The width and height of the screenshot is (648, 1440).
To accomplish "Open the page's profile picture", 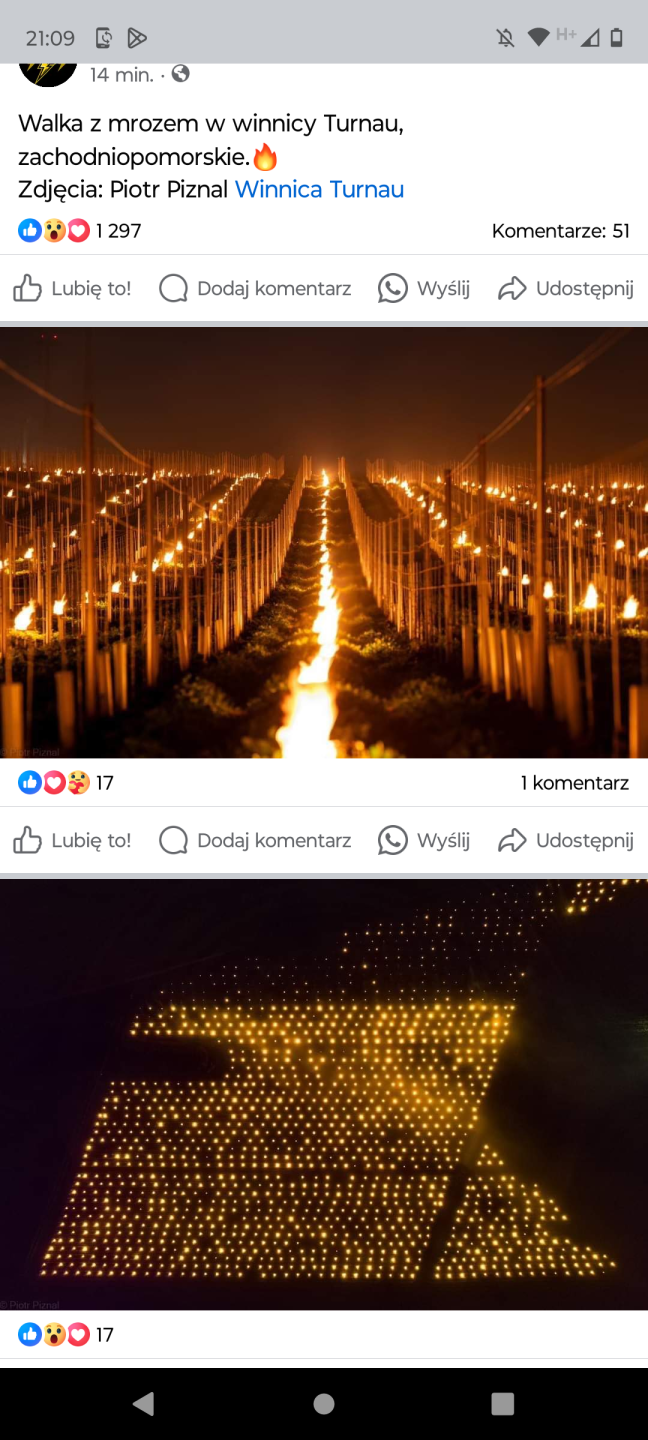I will click(47, 72).
